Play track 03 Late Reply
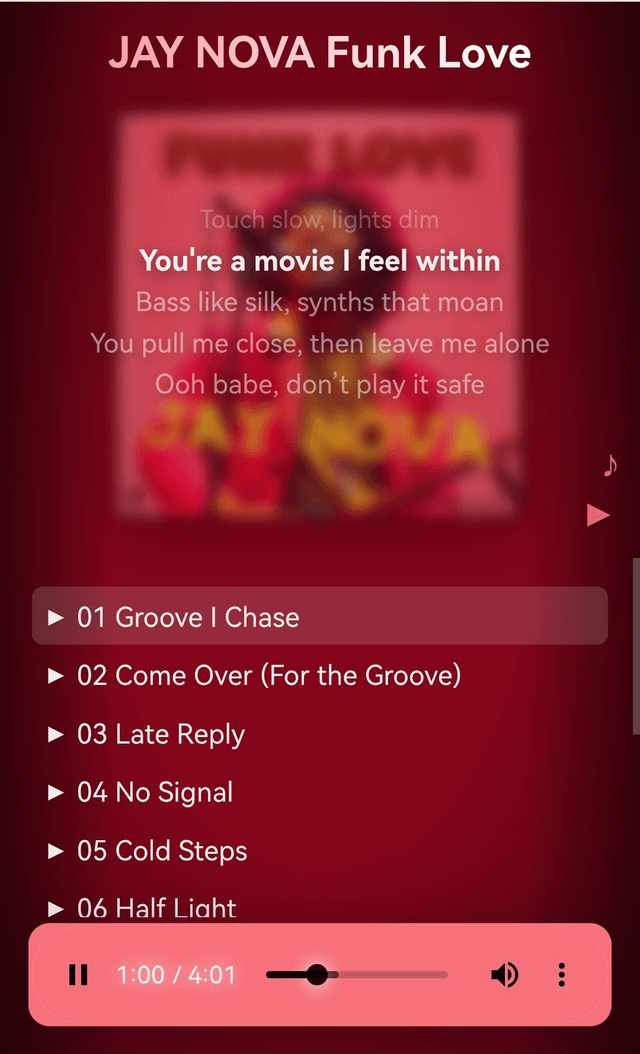The height and width of the screenshot is (1054, 640). pyautogui.click(x=161, y=734)
